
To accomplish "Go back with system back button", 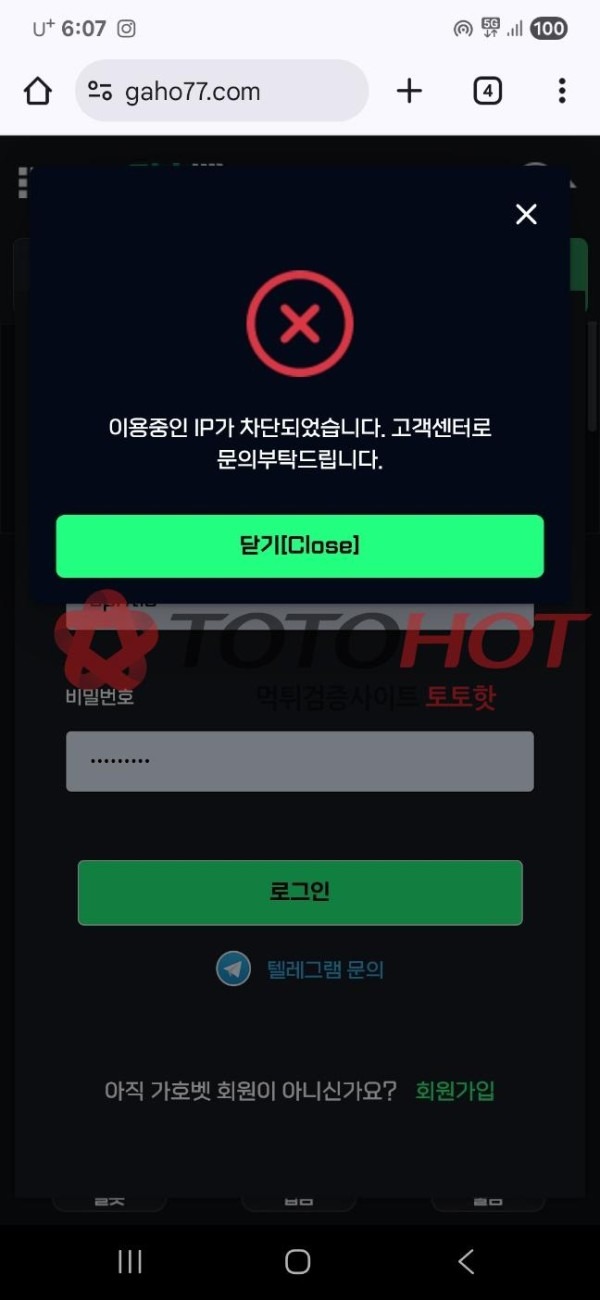I will 466,1262.
